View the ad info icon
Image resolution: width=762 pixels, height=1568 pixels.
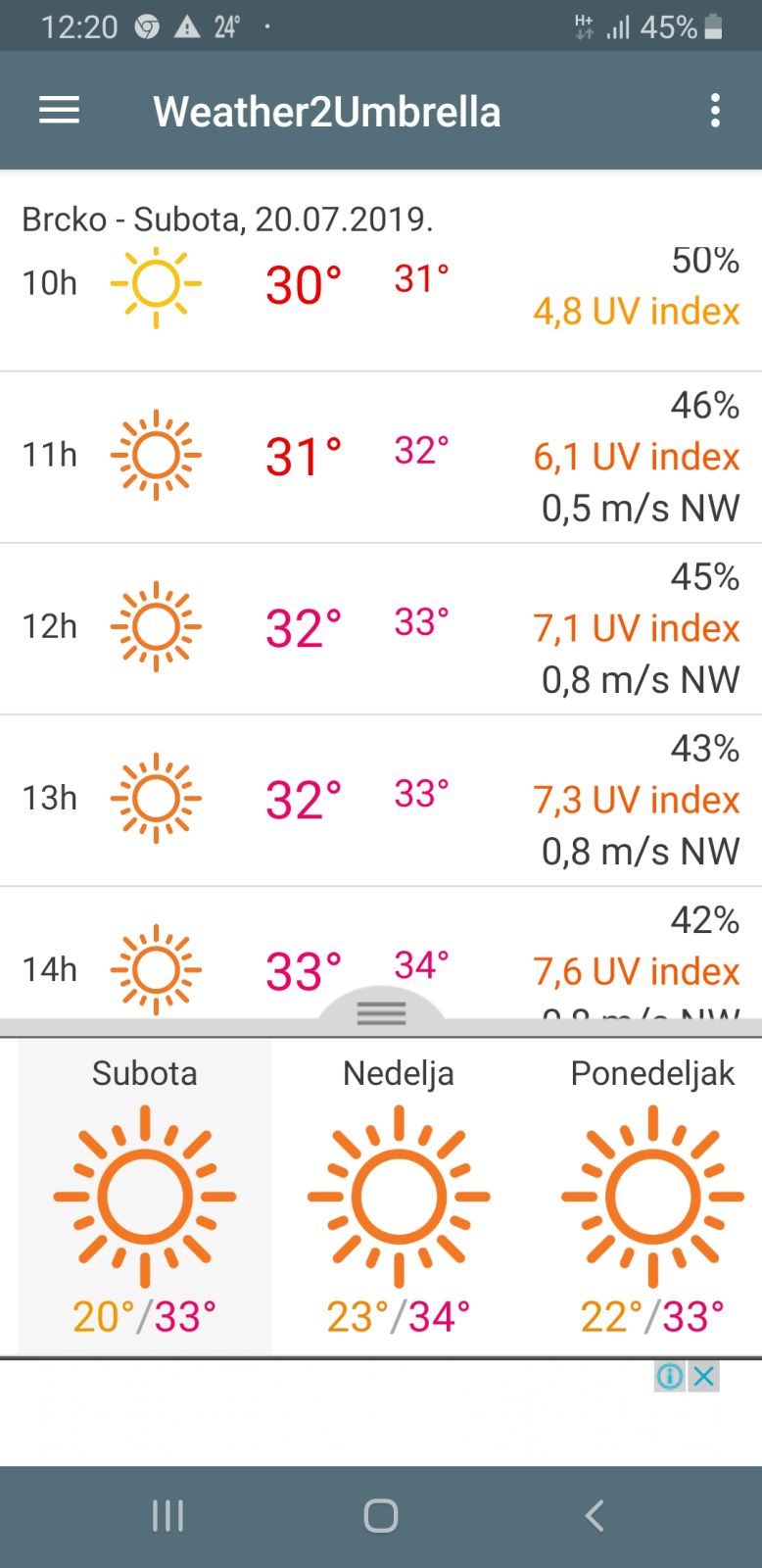[670, 1376]
